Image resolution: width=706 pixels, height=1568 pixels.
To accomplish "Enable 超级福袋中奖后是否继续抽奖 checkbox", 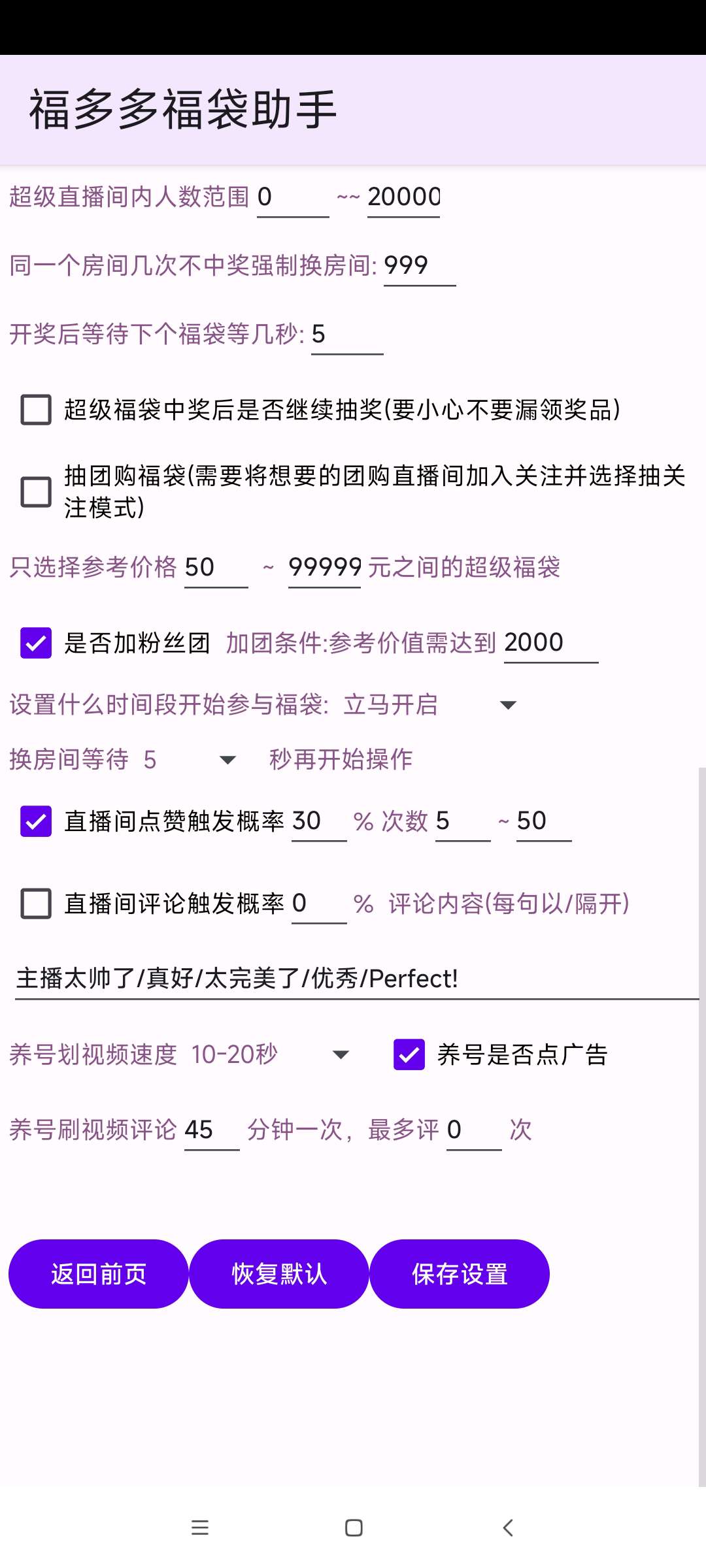I will click(x=36, y=411).
